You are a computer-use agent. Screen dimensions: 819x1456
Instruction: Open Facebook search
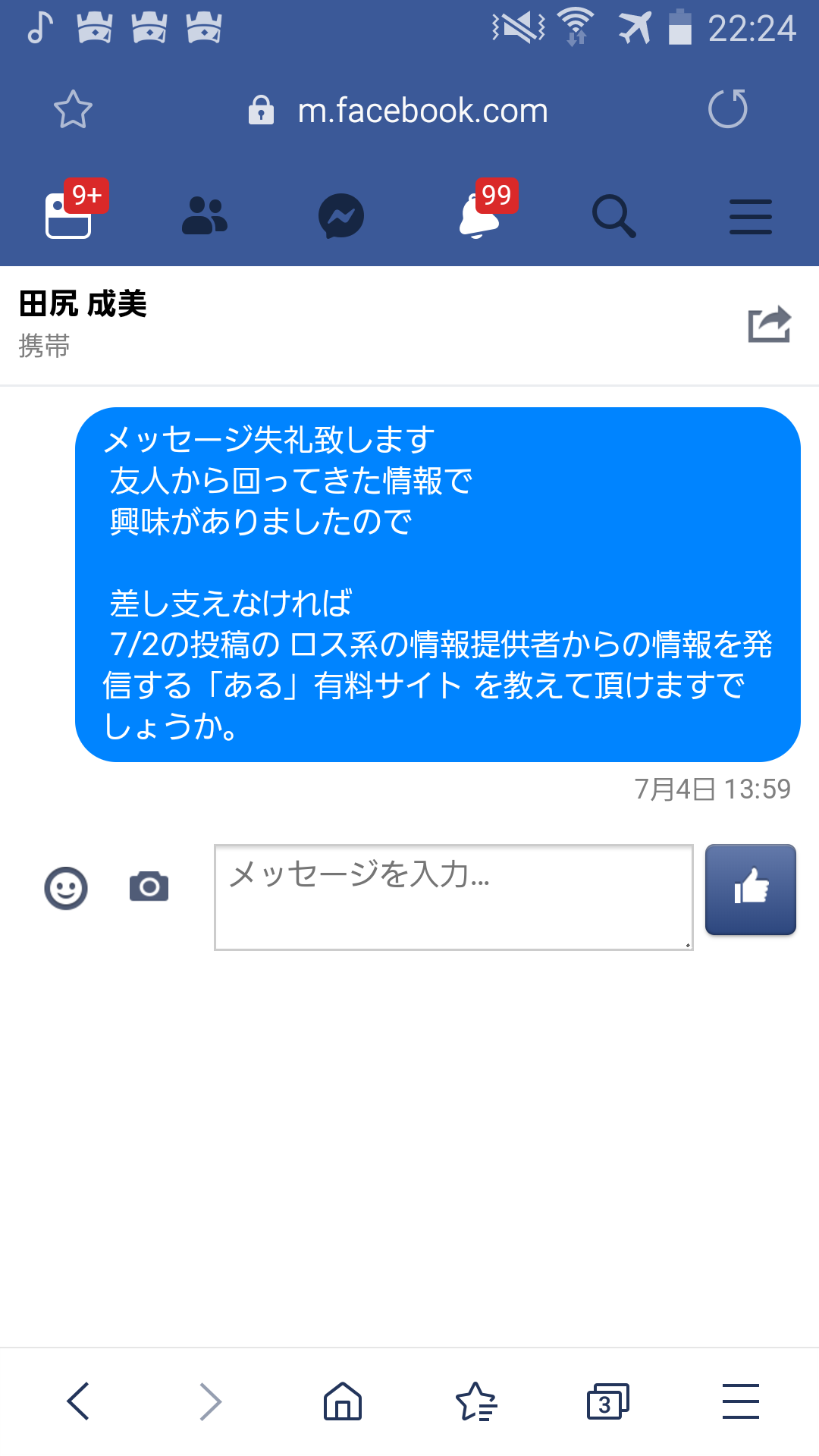coord(614,216)
